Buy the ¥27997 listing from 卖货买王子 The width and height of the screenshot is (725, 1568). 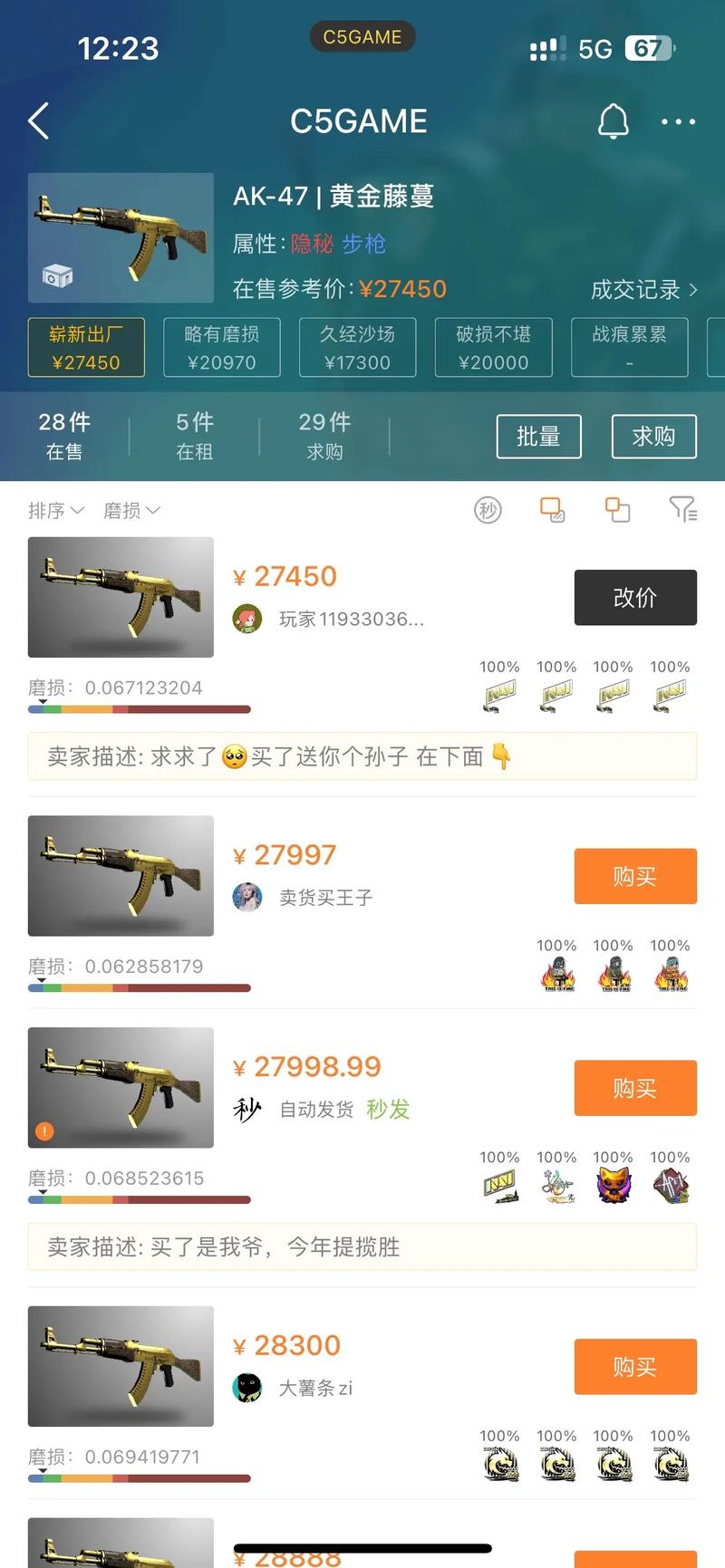pos(635,877)
